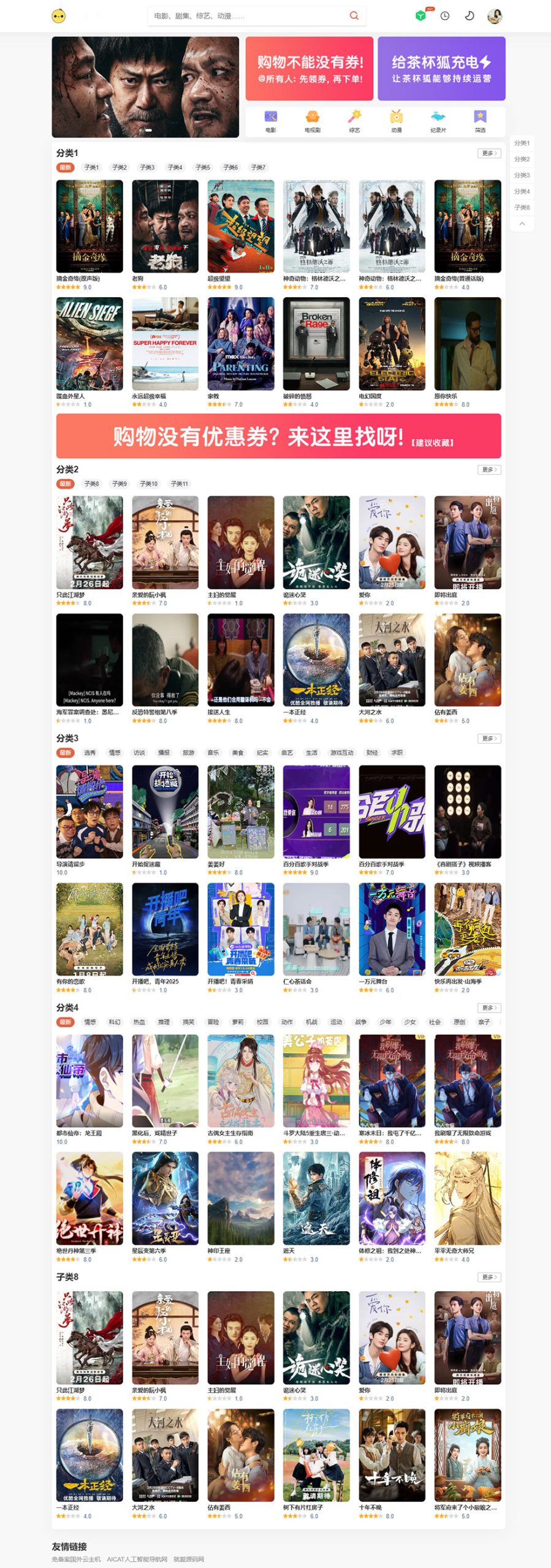Filter 分类3 by the 旅游 chip
The image size is (551, 1568).
coord(188,753)
